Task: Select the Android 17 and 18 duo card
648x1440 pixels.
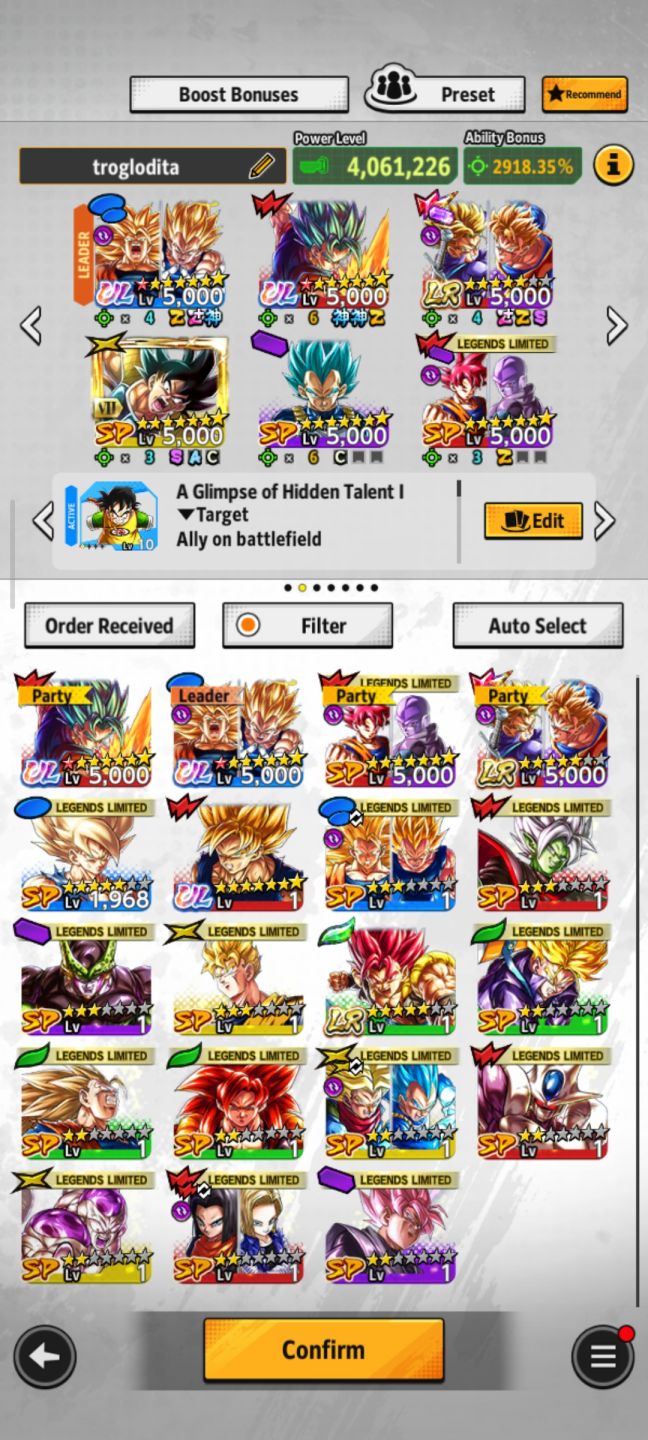Action: coord(238,1227)
